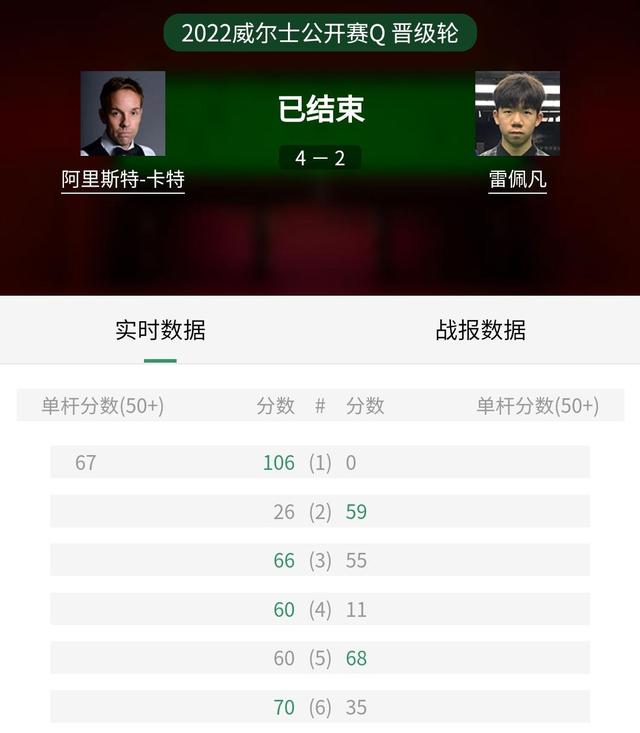640x733 pixels.
Task: View 阿里斯特-卡特's player photo
Action: [x=123, y=114]
